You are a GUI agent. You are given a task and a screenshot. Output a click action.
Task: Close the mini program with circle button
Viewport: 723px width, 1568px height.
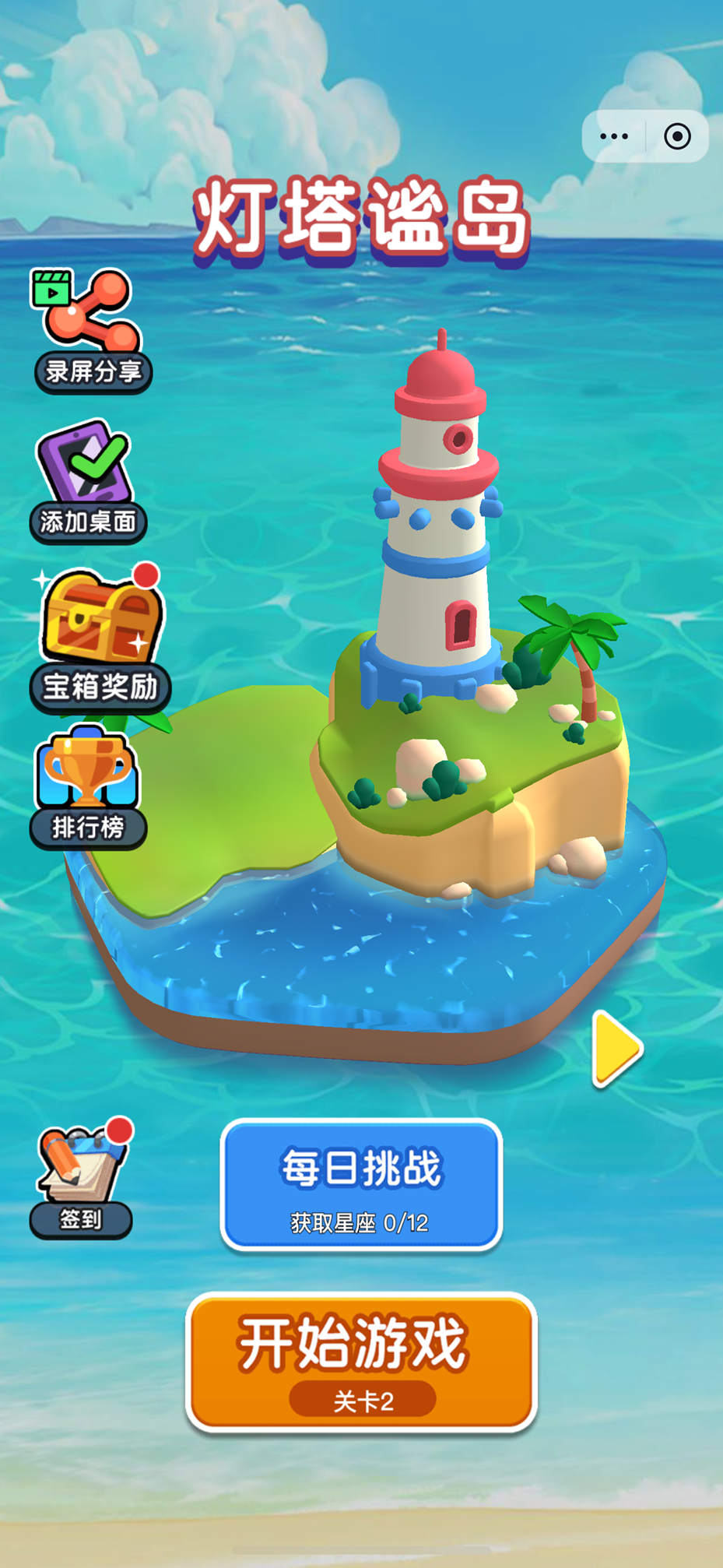click(677, 136)
